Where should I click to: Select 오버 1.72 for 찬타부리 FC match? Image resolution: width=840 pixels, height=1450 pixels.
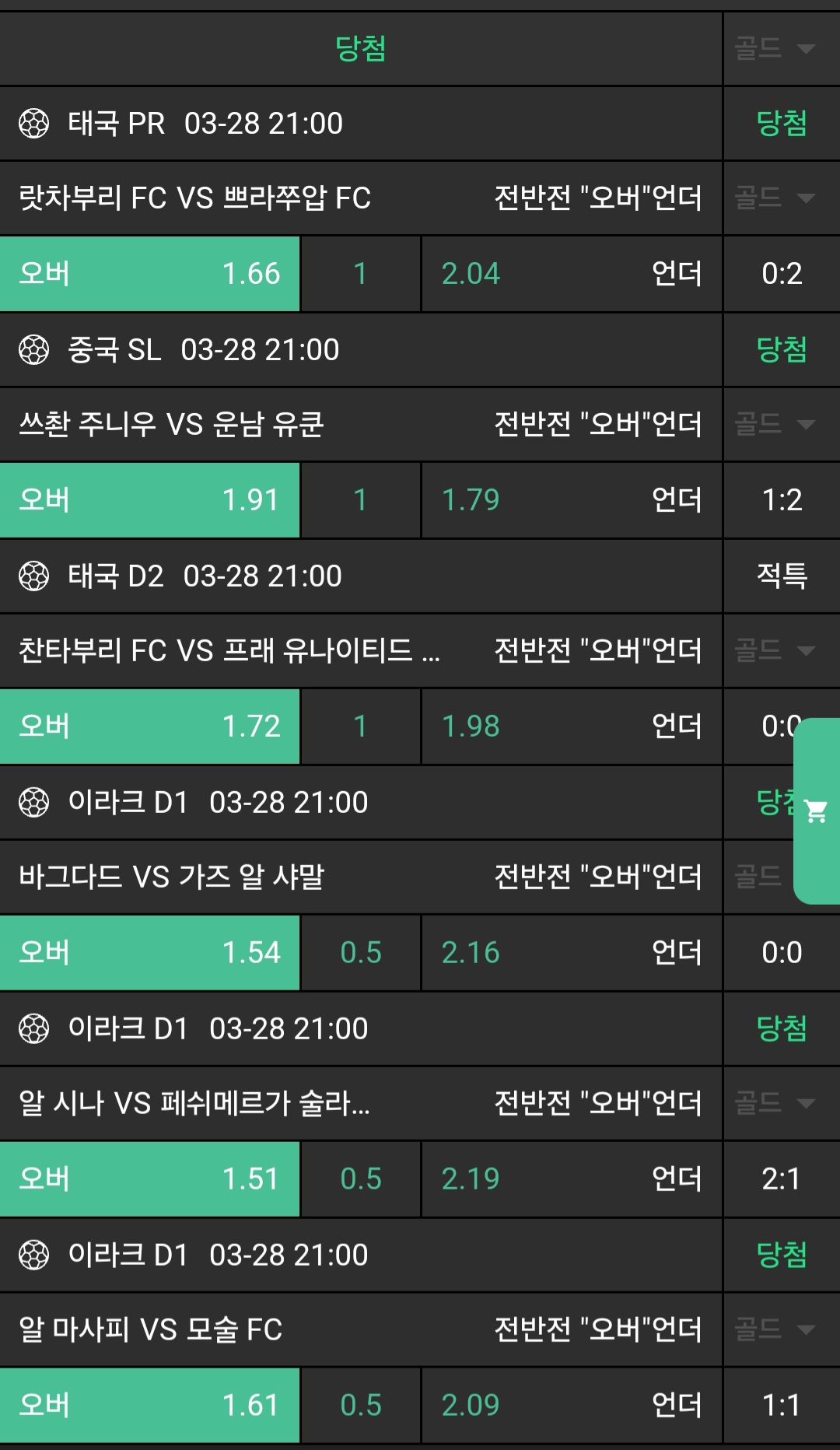149,727
